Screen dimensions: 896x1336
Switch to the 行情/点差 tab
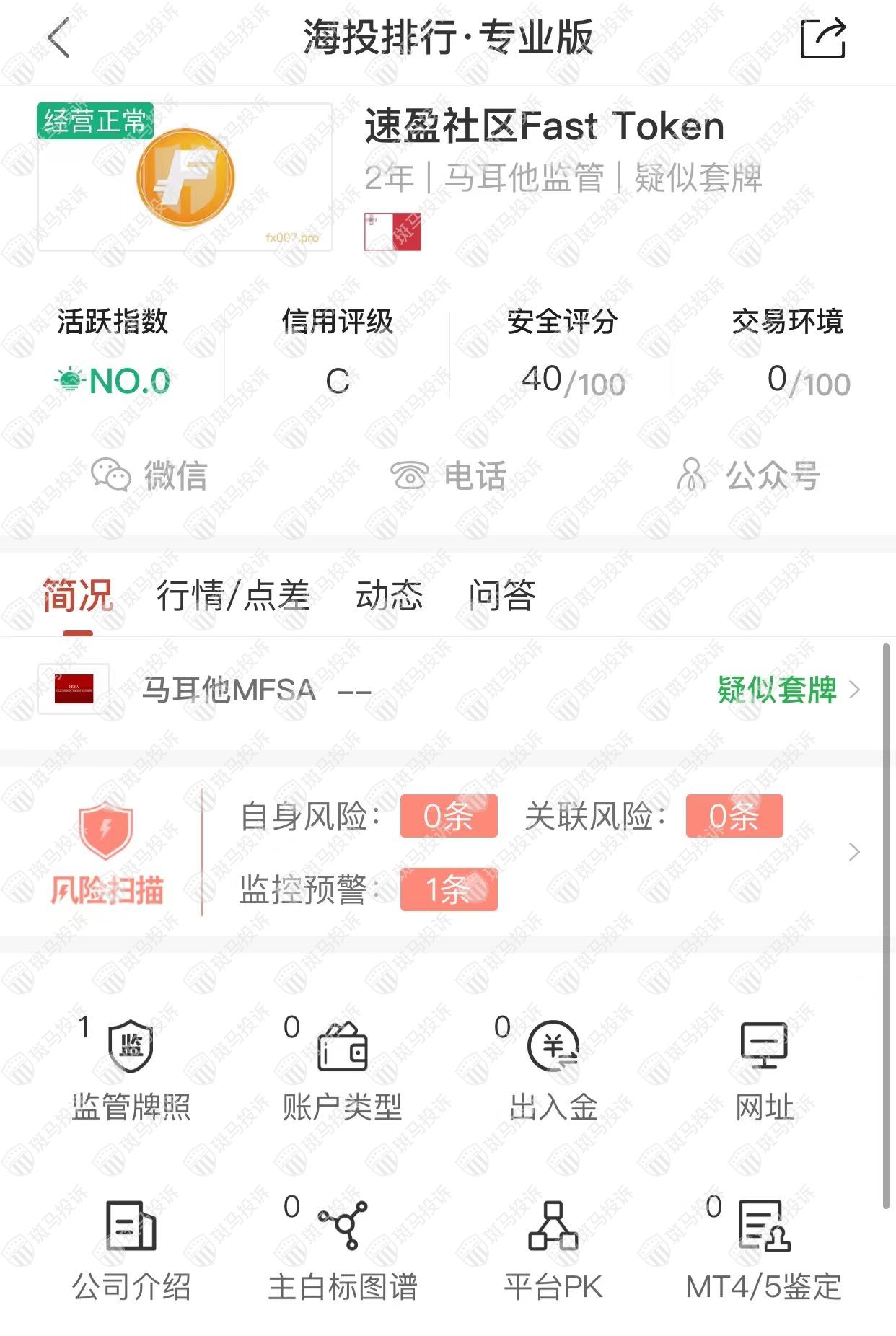pyautogui.click(x=233, y=596)
